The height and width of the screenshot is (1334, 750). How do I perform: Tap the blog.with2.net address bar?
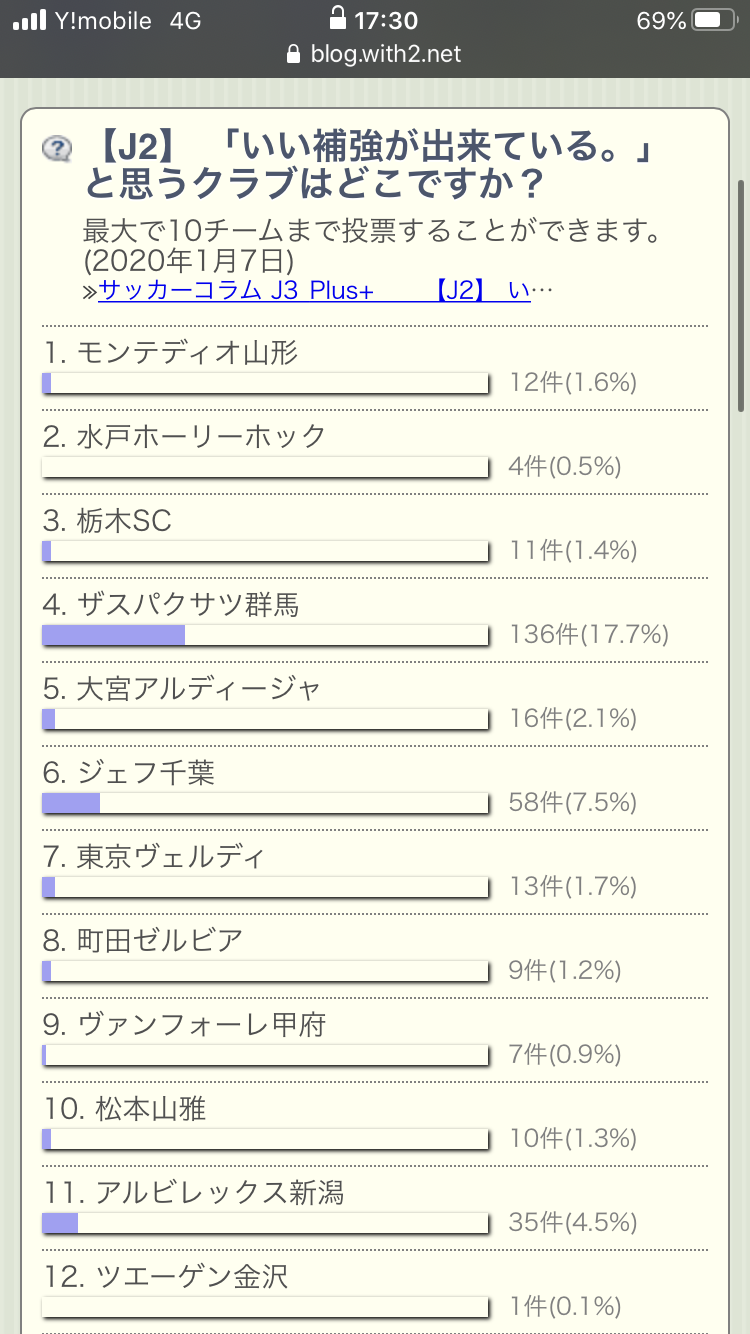pos(375,54)
